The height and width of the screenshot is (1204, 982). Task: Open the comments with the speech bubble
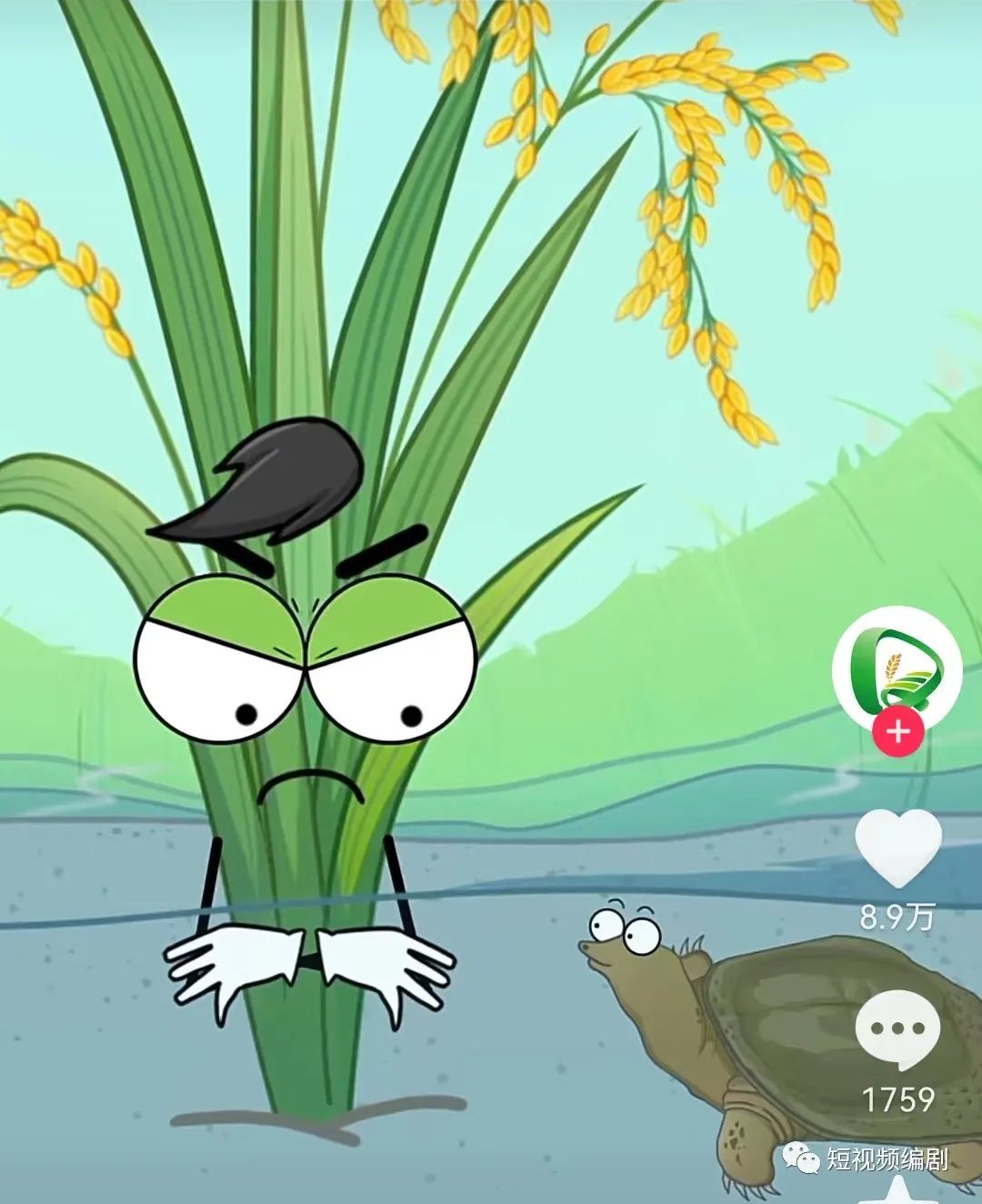(897, 1031)
